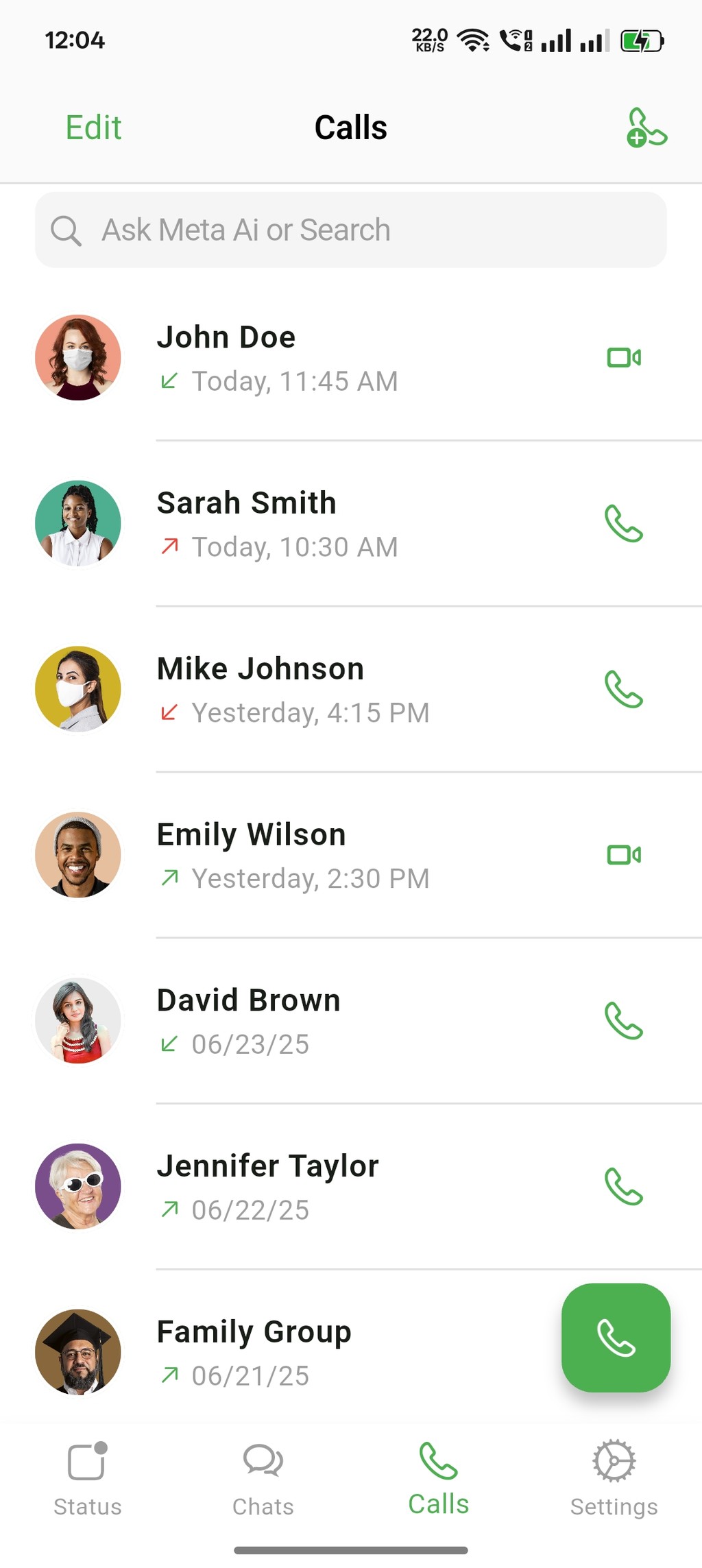Call David Brown with the phone icon

(x=624, y=1021)
